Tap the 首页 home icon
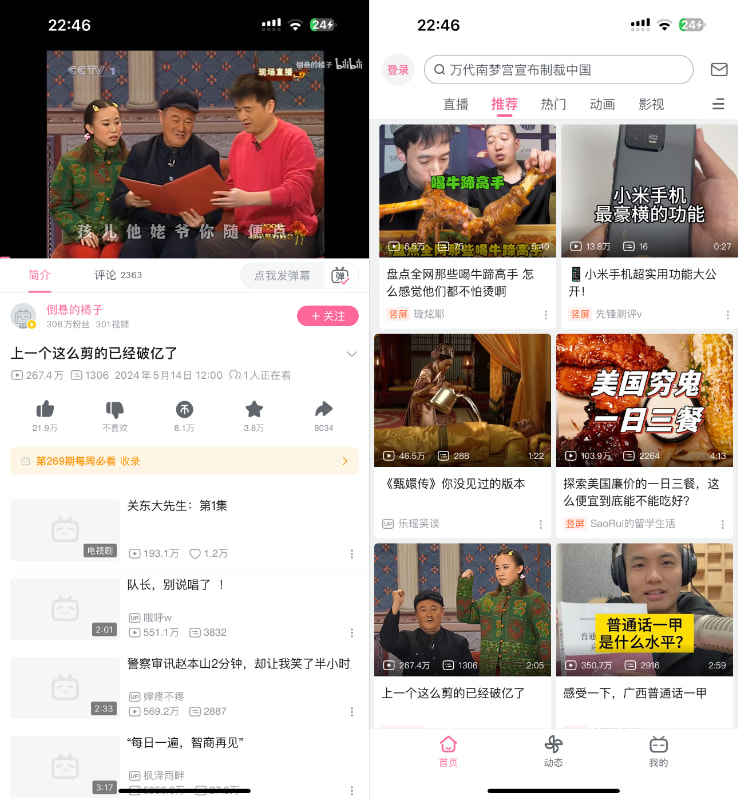 [447, 746]
